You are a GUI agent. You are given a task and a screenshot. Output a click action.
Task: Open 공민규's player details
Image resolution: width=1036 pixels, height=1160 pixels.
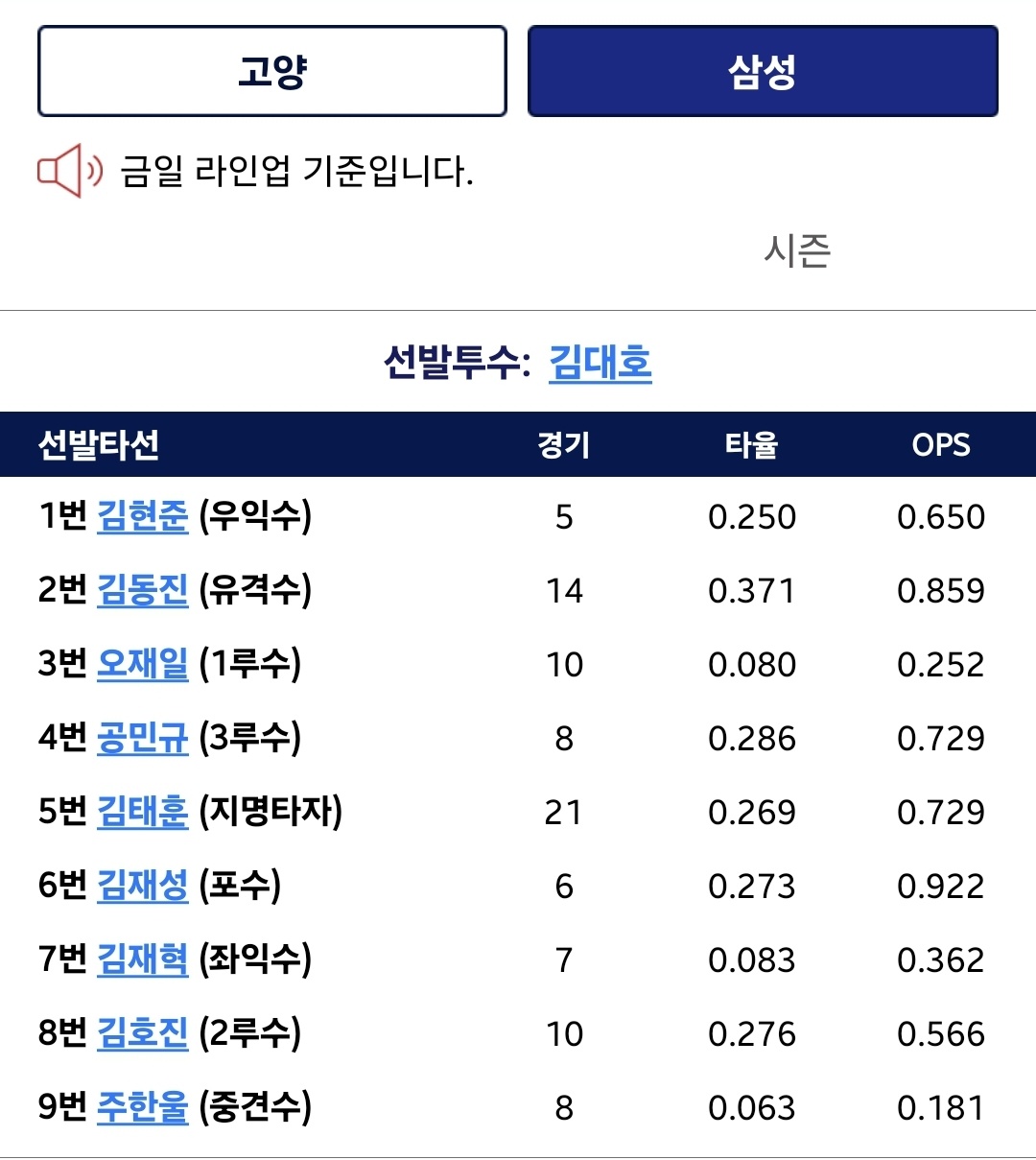(142, 737)
